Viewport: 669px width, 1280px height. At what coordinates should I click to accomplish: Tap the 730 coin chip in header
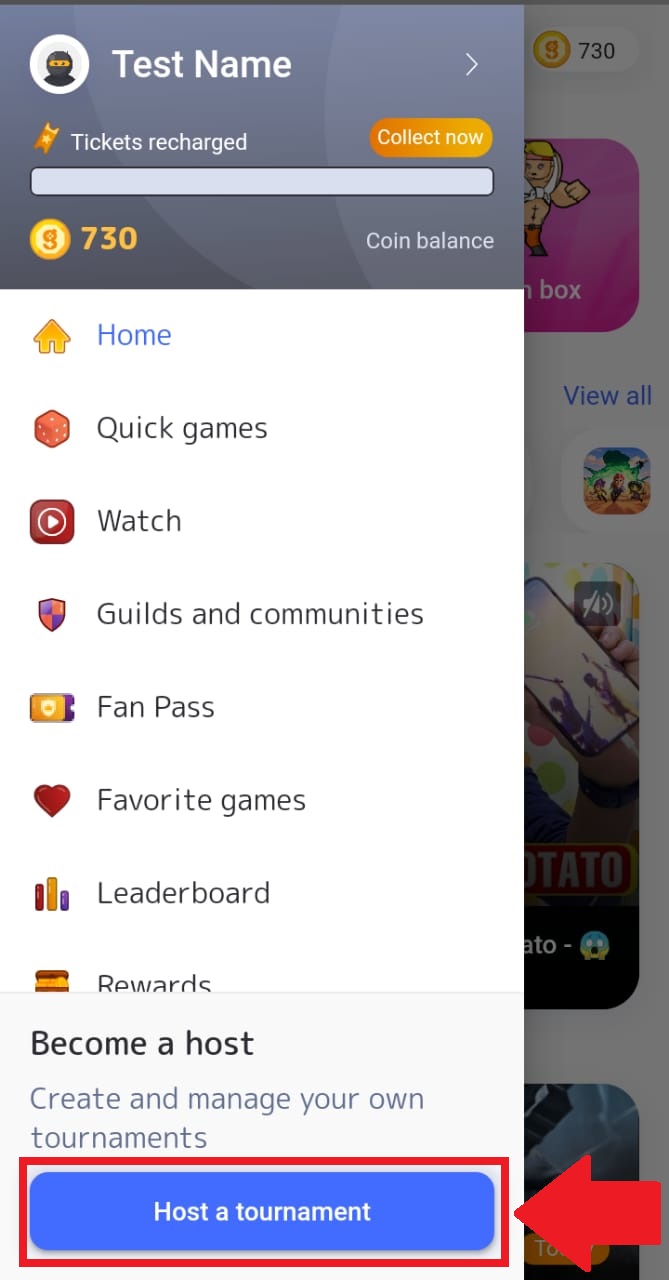pyautogui.click(x=584, y=50)
